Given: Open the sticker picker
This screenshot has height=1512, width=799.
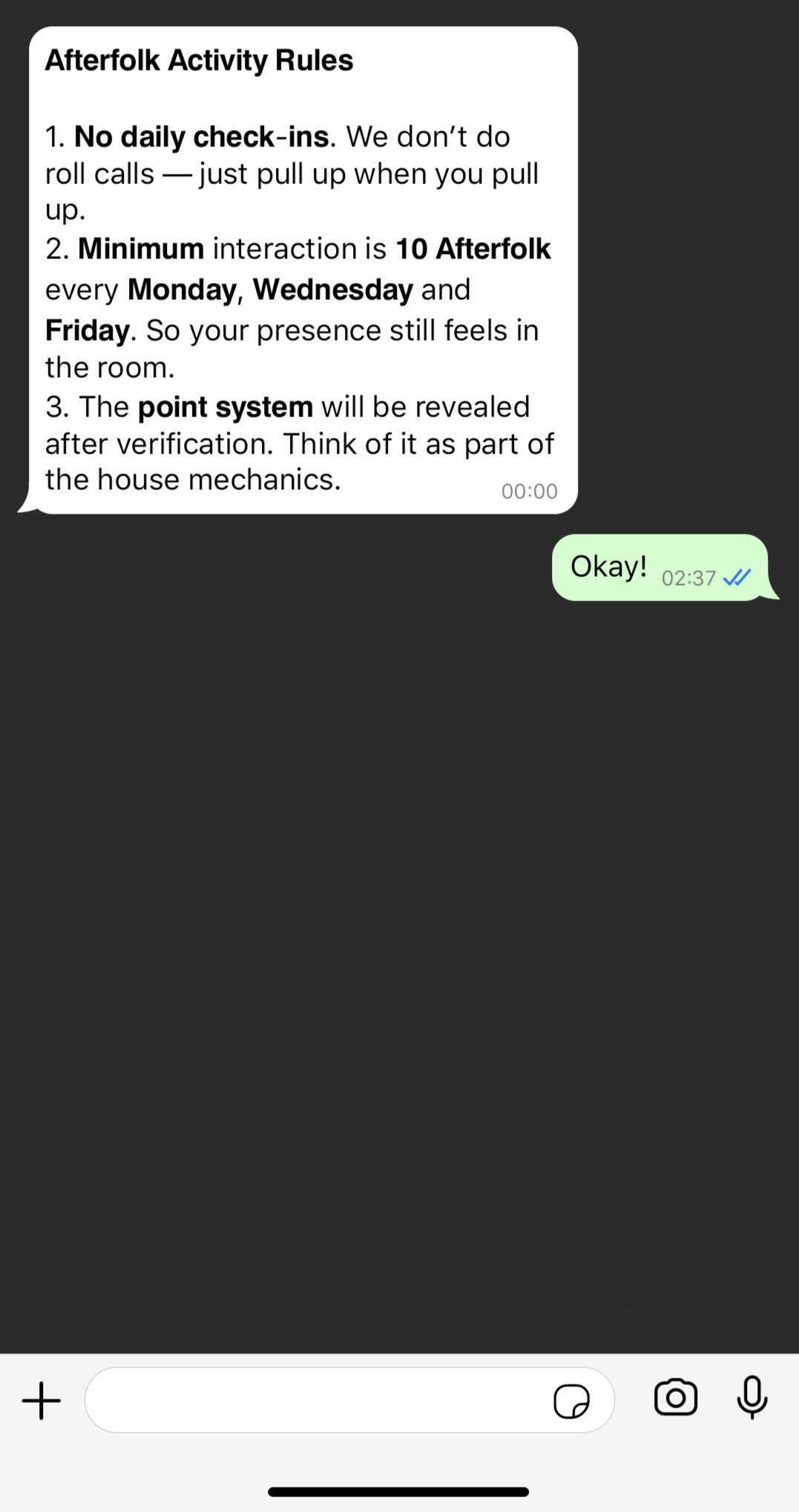Looking at the screenshot, I should tap(571, 1401).
